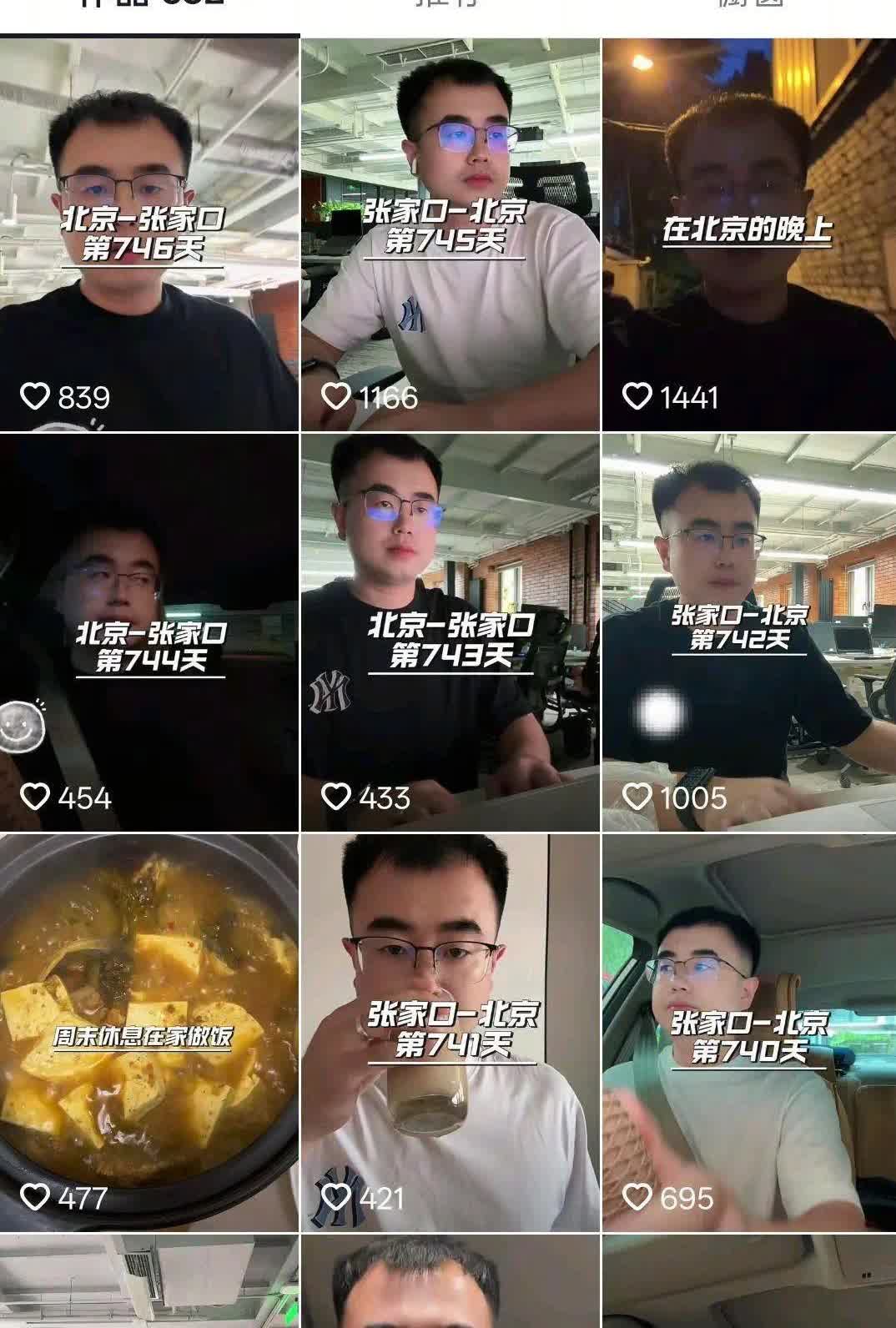This screenshot has height=1328, width=896.
Task: Play the 张家口-北京 第745天 video
Action: (451, 234)
